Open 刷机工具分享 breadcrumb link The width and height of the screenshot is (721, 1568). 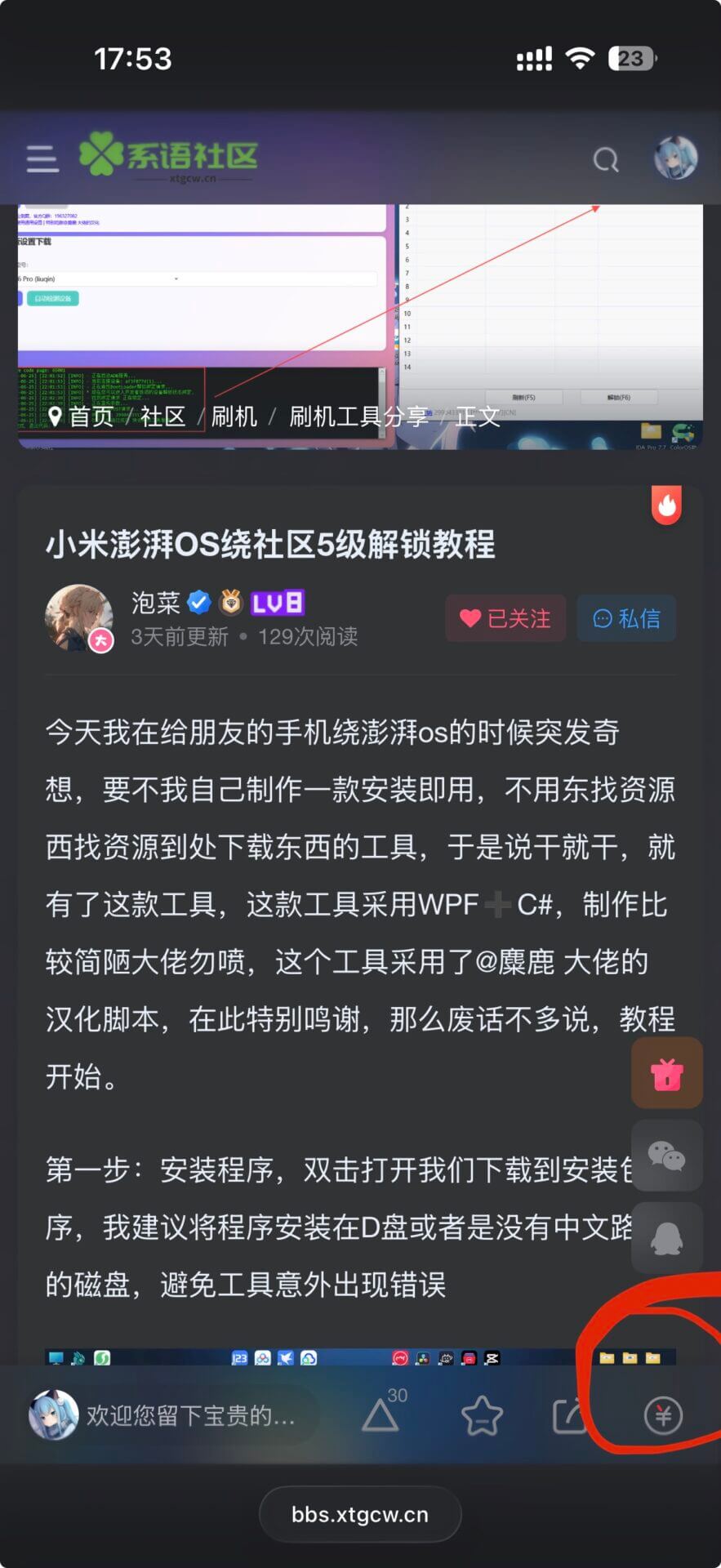pyautogui.click(x=358, y=416)
